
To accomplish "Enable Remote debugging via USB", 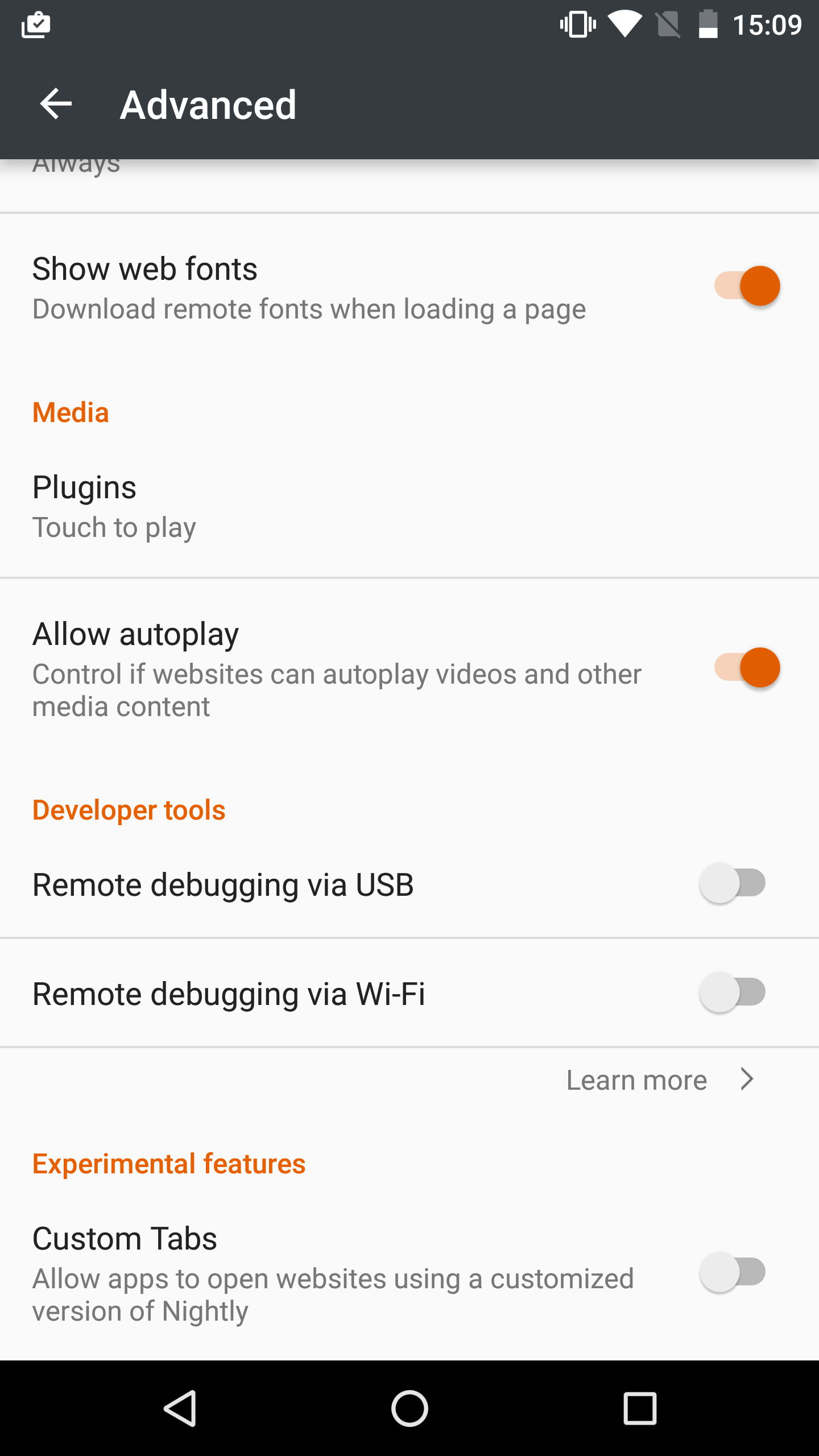I will tap(733, 883).
